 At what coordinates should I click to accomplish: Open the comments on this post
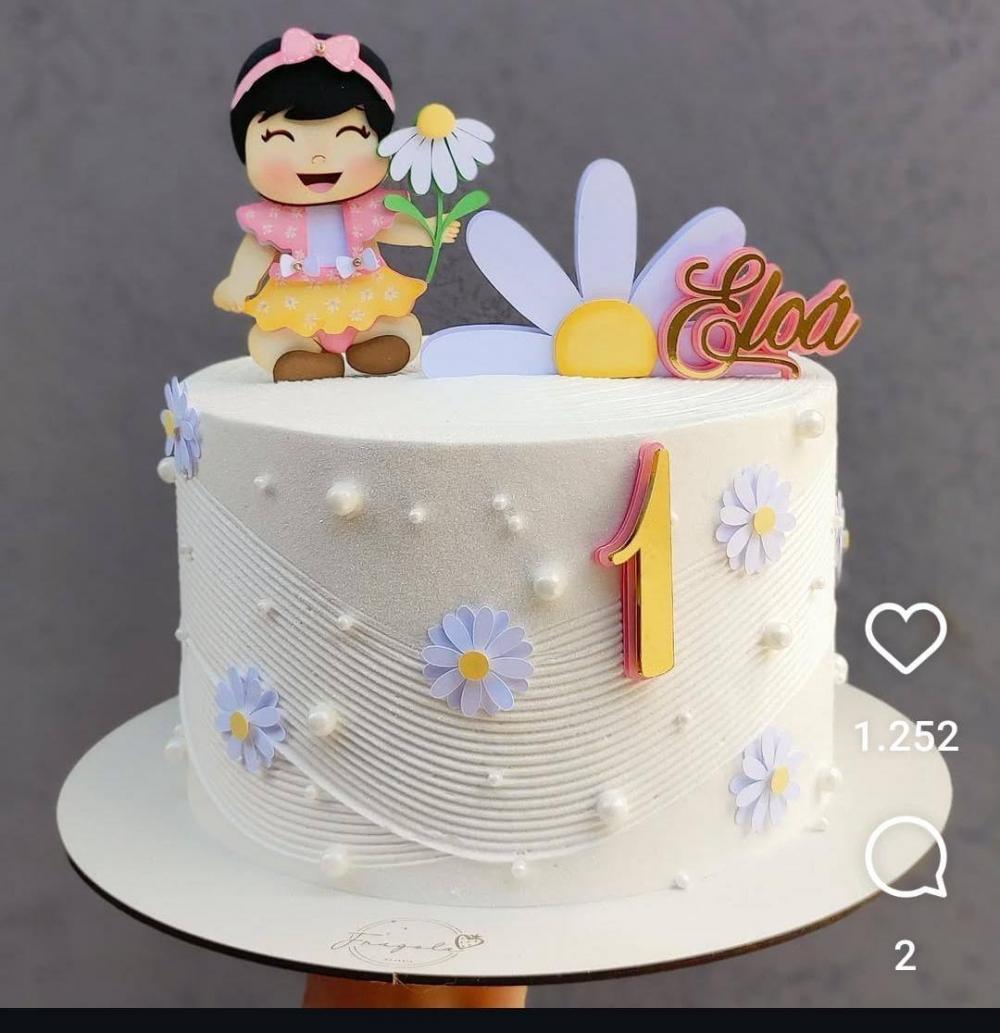pos(905,857)
